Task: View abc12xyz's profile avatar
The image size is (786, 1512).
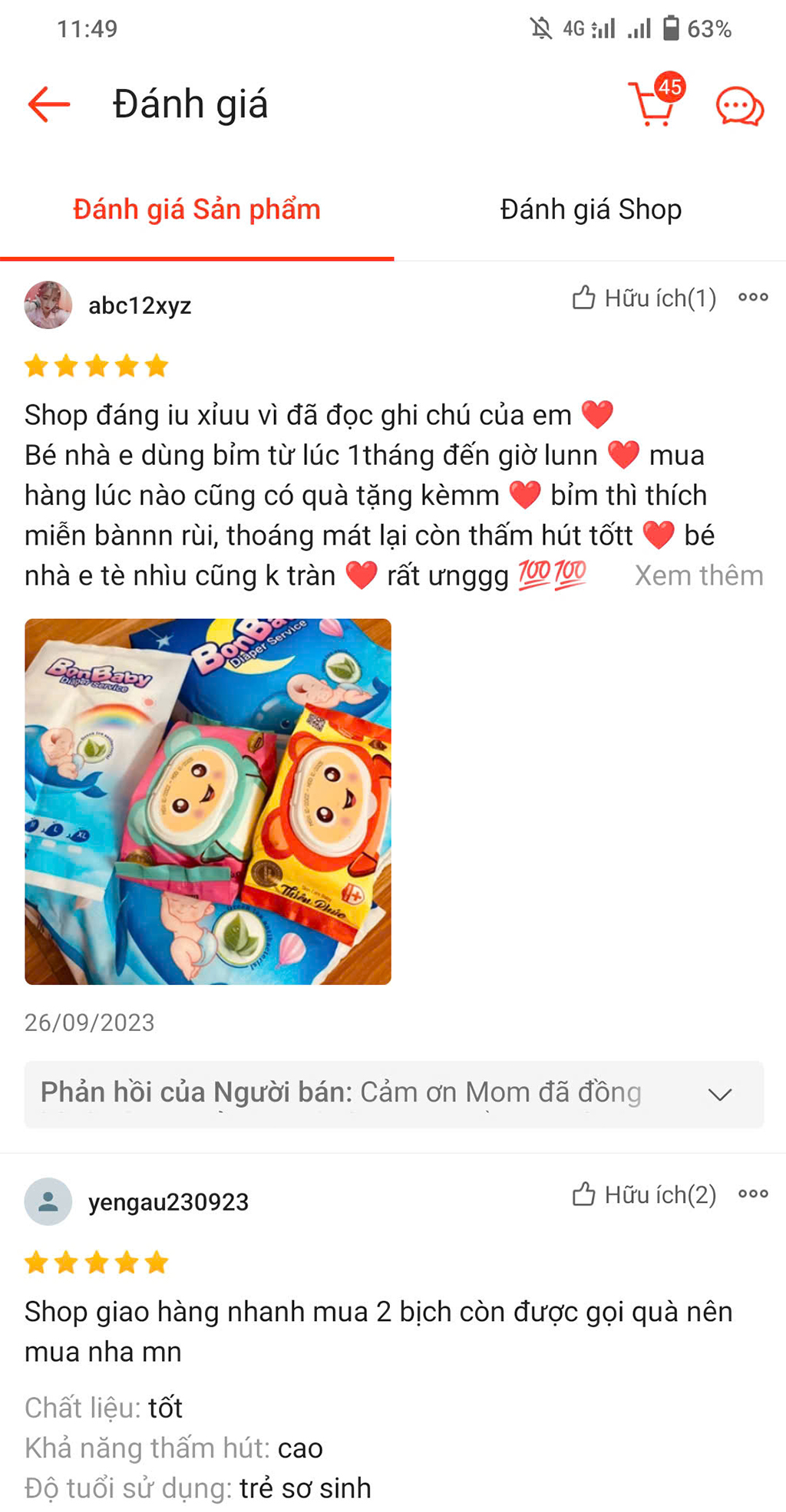Action: (48, 305)
